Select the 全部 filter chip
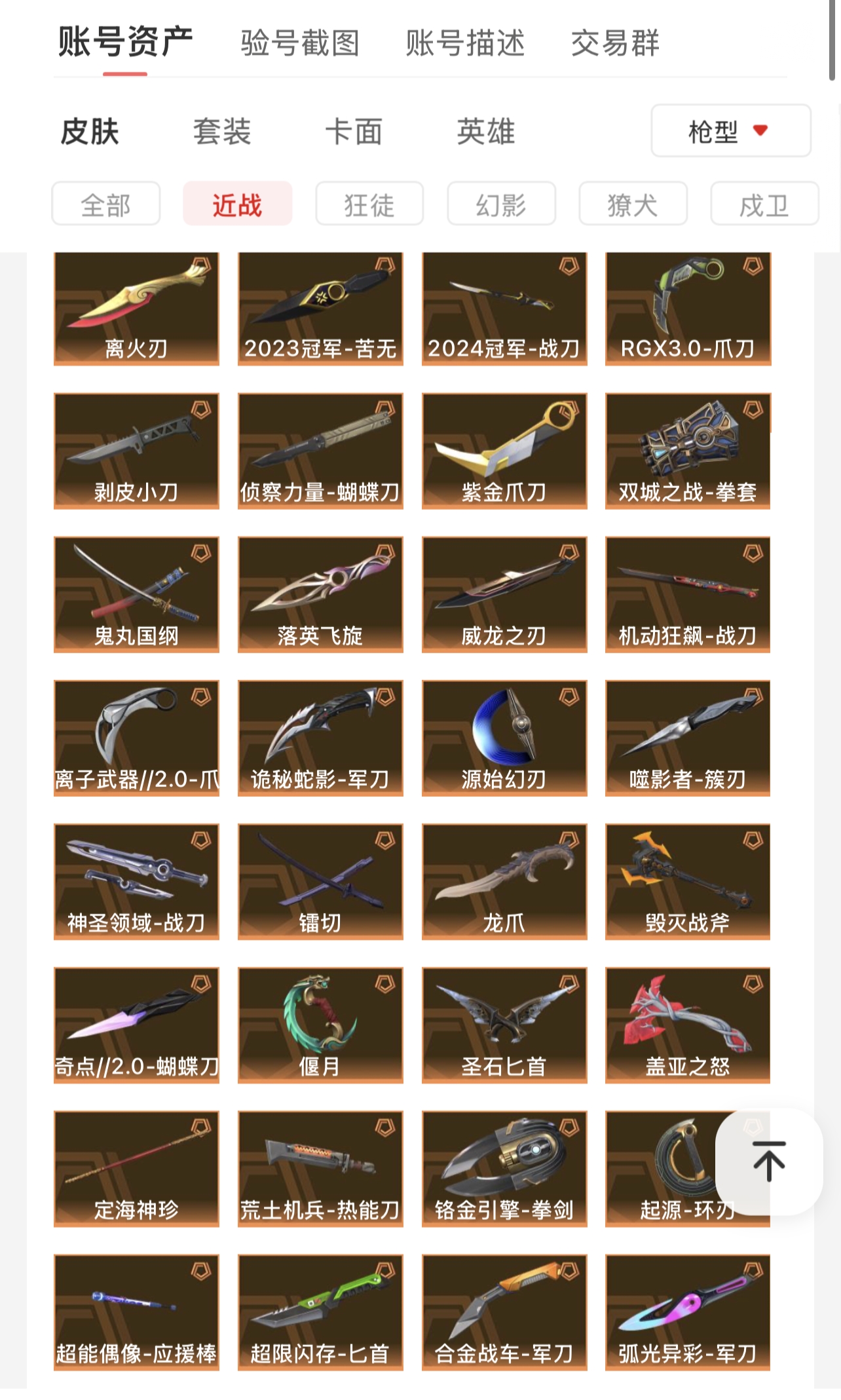The image size is (841, 1400). point(106,204)
